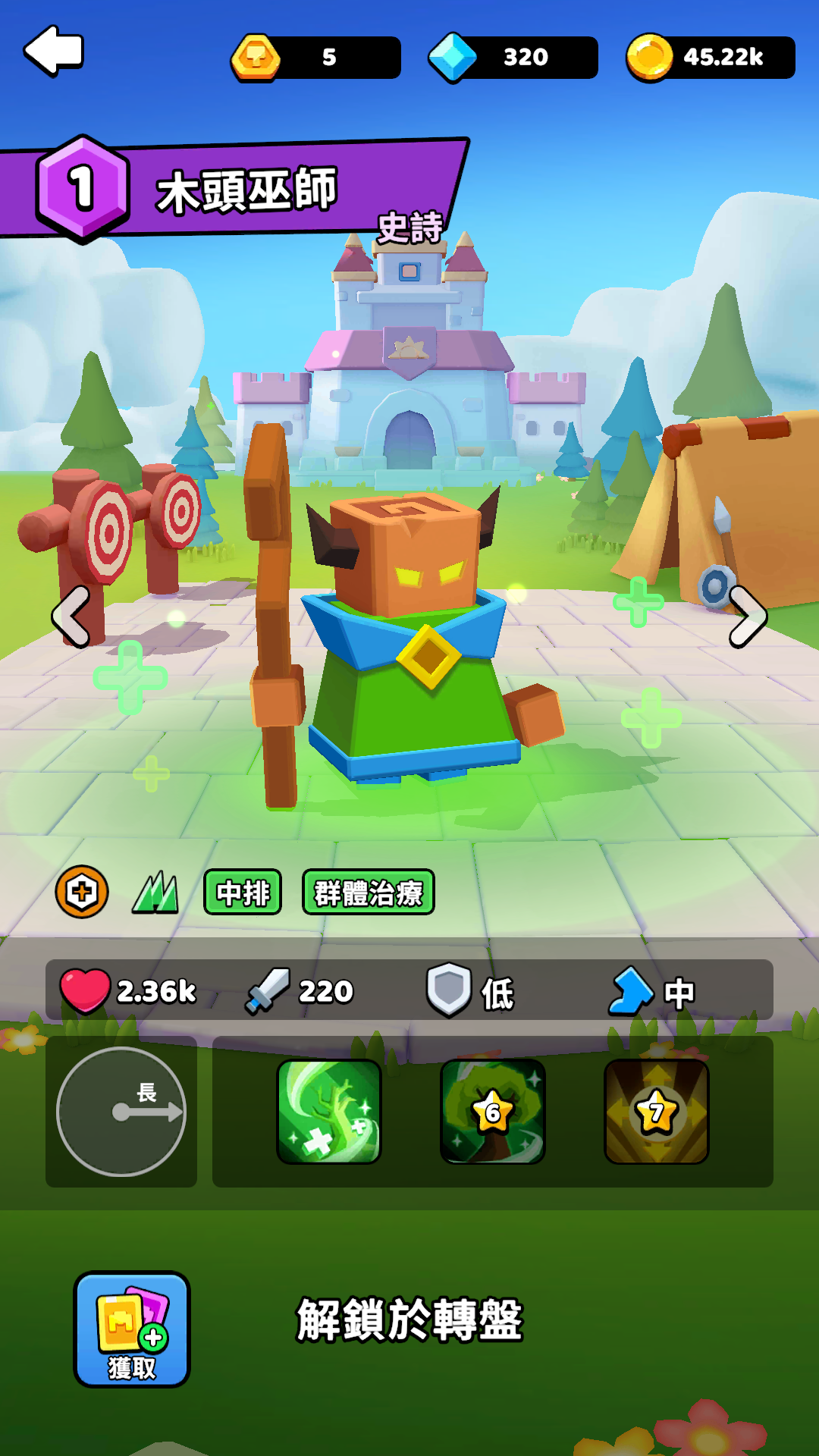Tap the 獲取 card button

[132, 1329]
